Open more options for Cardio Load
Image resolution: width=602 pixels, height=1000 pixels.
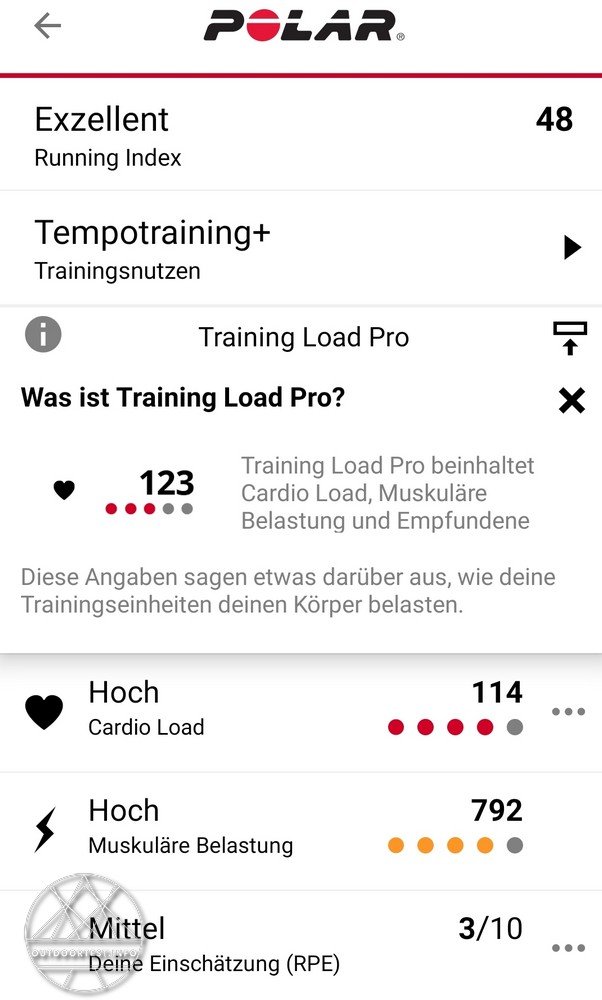[x=568, y=711]
